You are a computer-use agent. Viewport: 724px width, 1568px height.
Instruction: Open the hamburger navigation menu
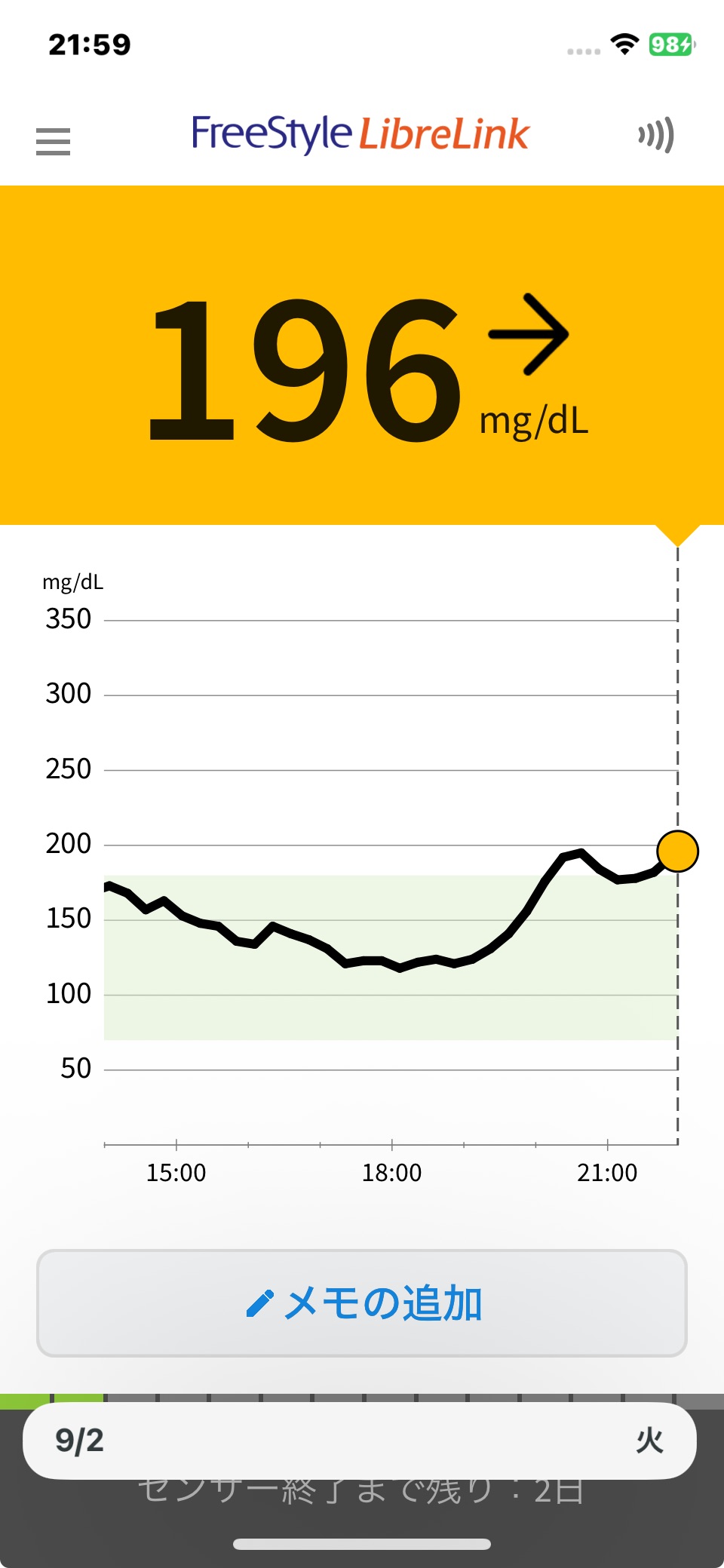[53, 141]
